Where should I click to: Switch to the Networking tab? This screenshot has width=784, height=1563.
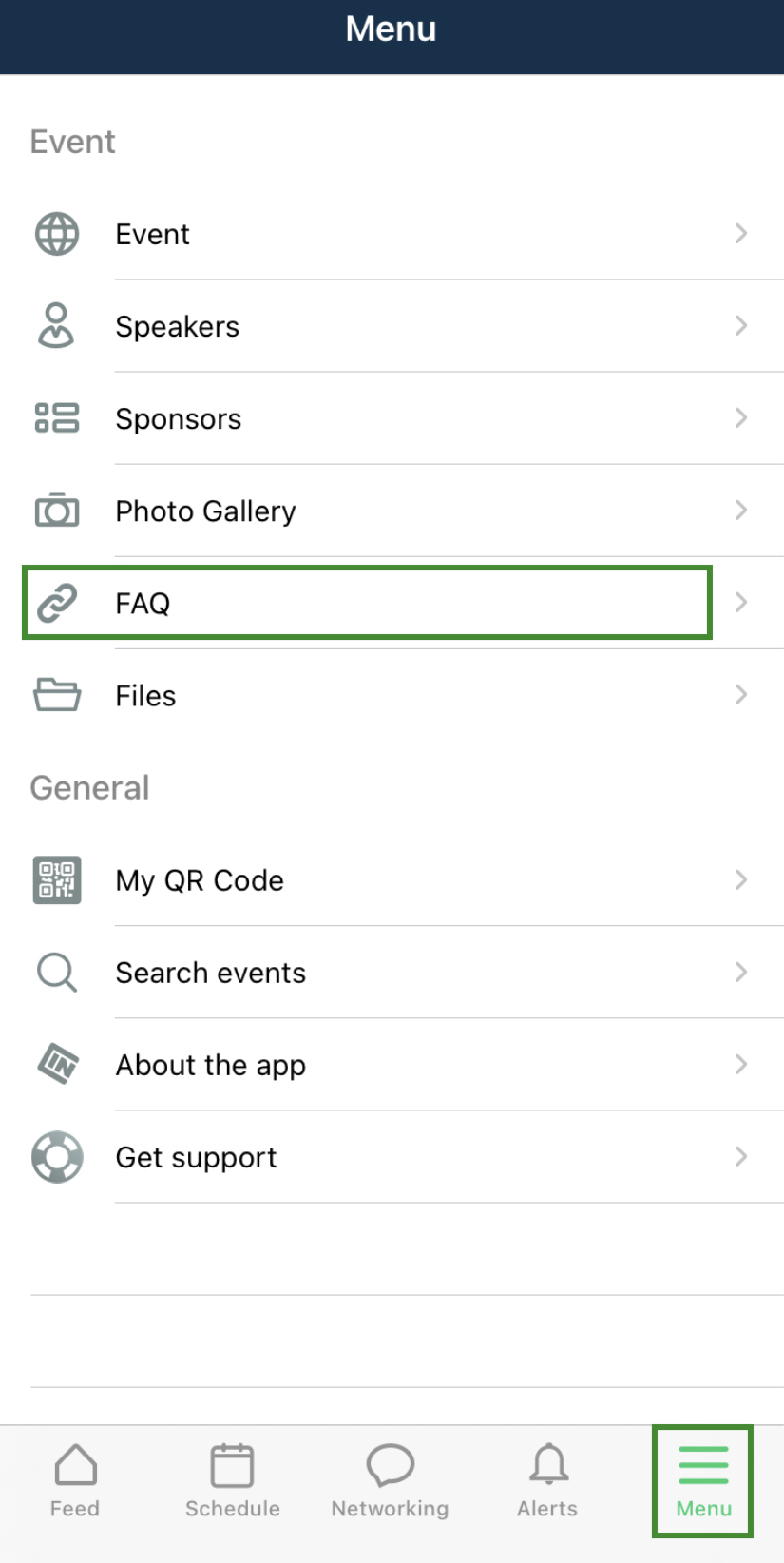[x=390, y=1481]
